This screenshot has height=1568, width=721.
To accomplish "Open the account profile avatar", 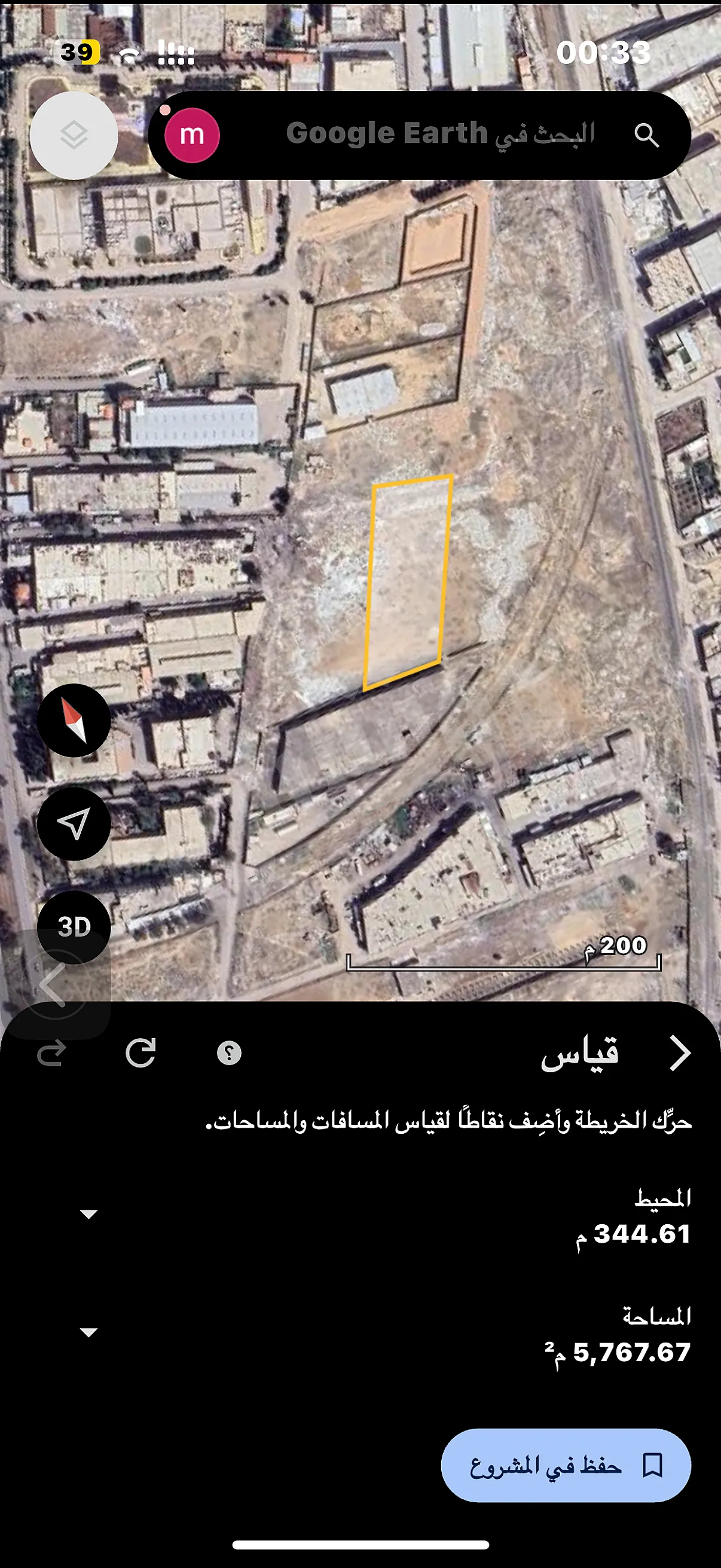I will click(192, 135).
